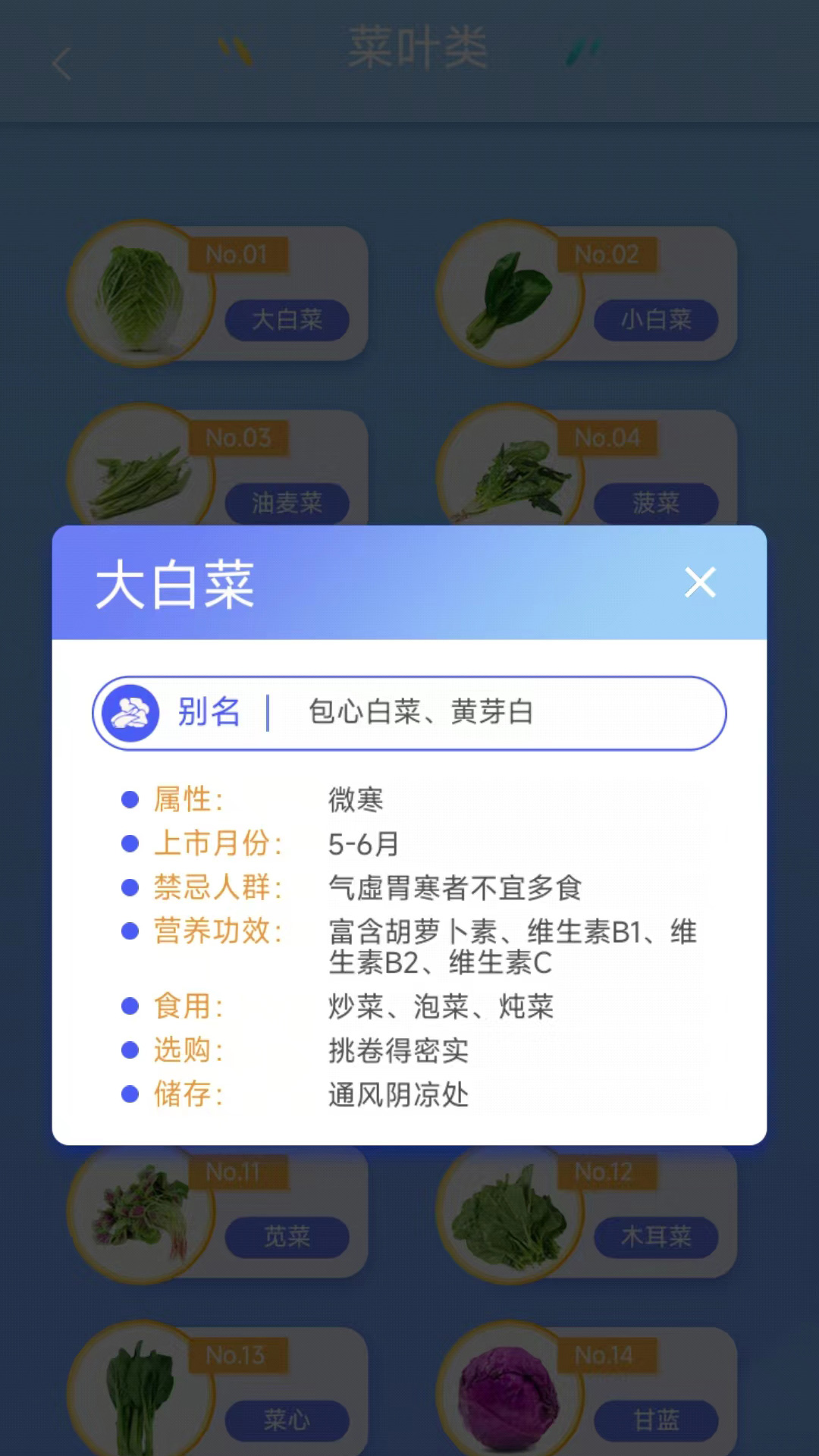Click the No.01 number badge
Viewport: 819px width, 1456px height.
click(237, 256)
